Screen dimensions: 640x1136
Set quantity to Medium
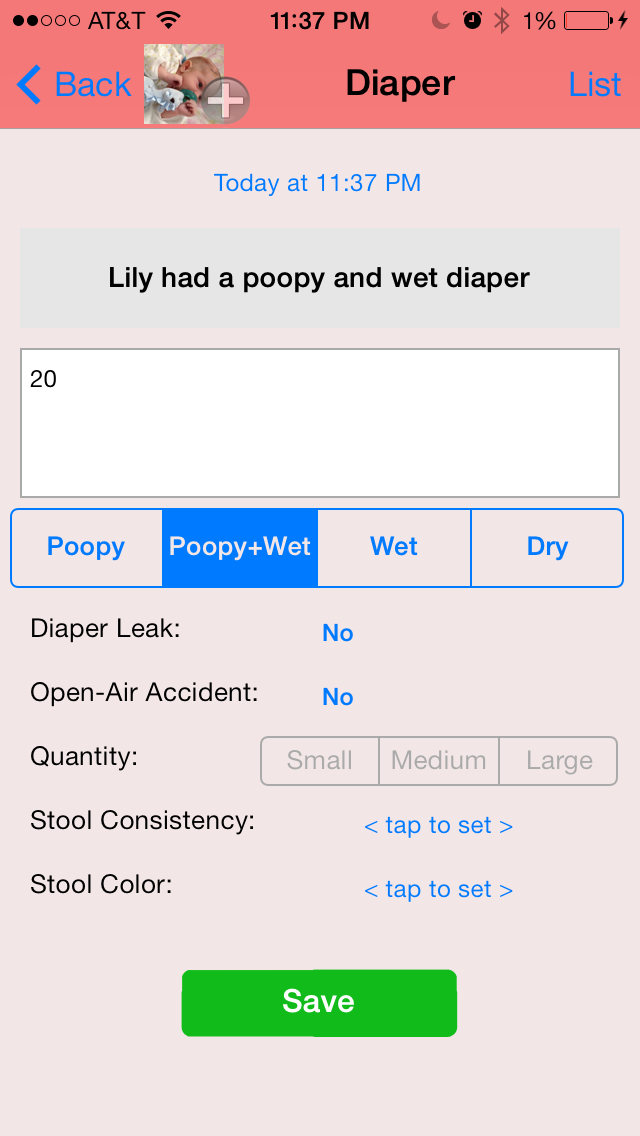point(439,761)
